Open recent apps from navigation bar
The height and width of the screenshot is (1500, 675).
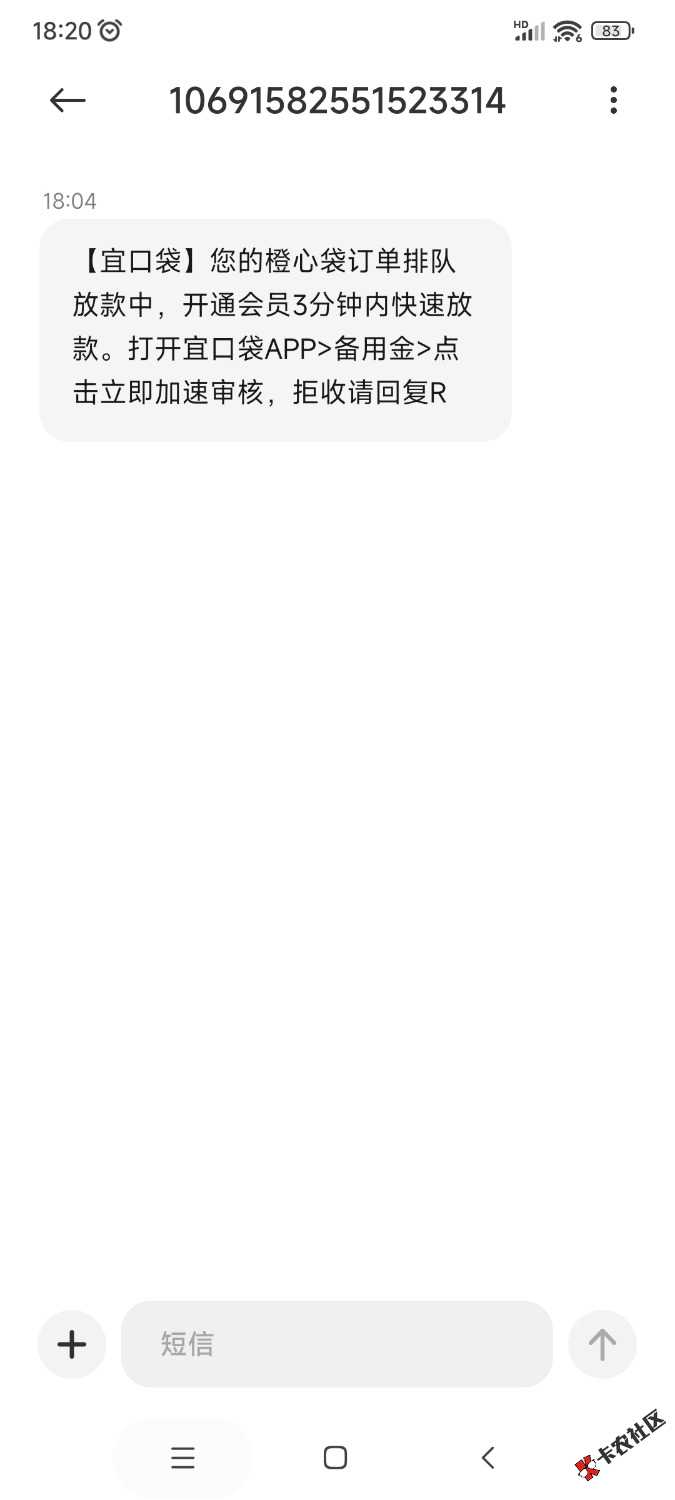click(182, 1458)
